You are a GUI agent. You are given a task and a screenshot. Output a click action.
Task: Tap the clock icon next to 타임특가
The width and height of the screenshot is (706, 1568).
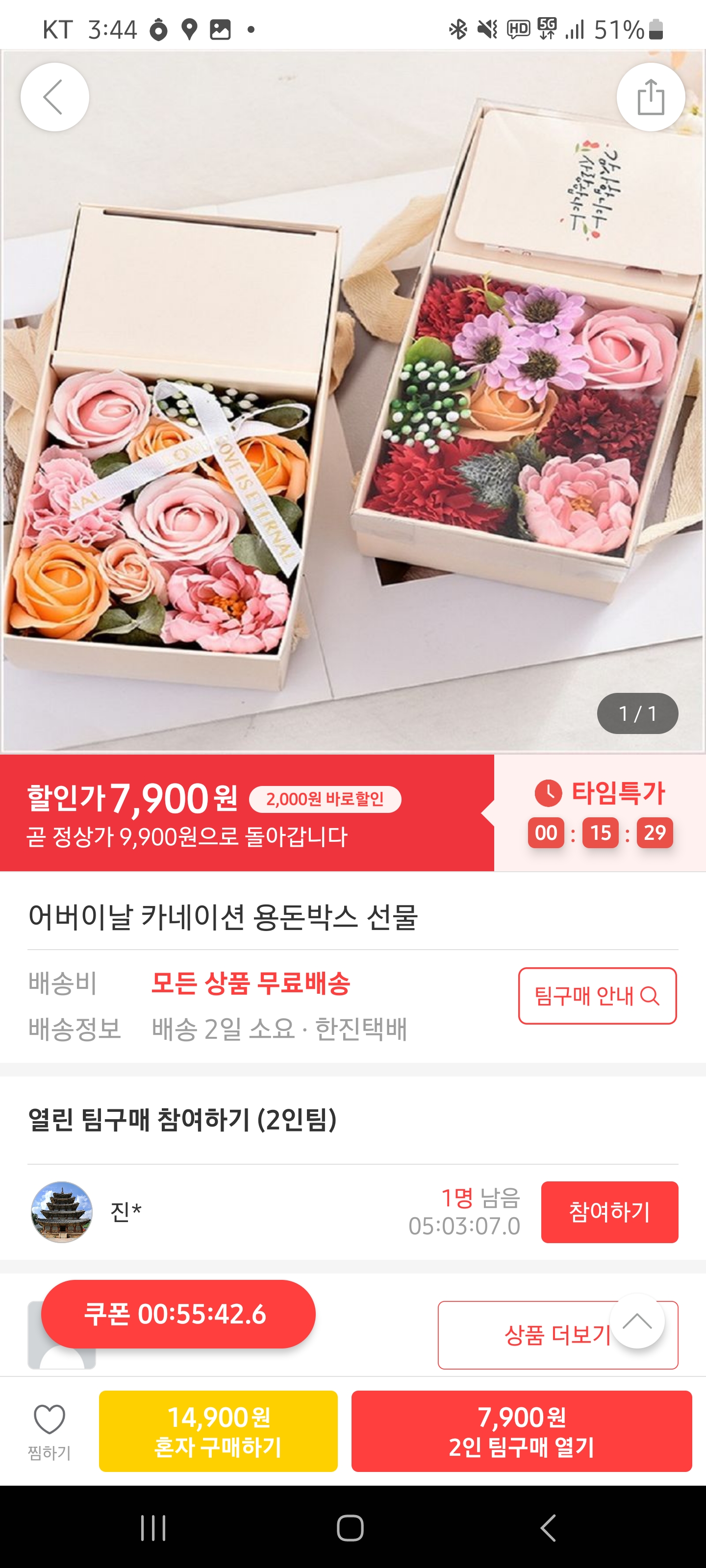pos(548,793)
